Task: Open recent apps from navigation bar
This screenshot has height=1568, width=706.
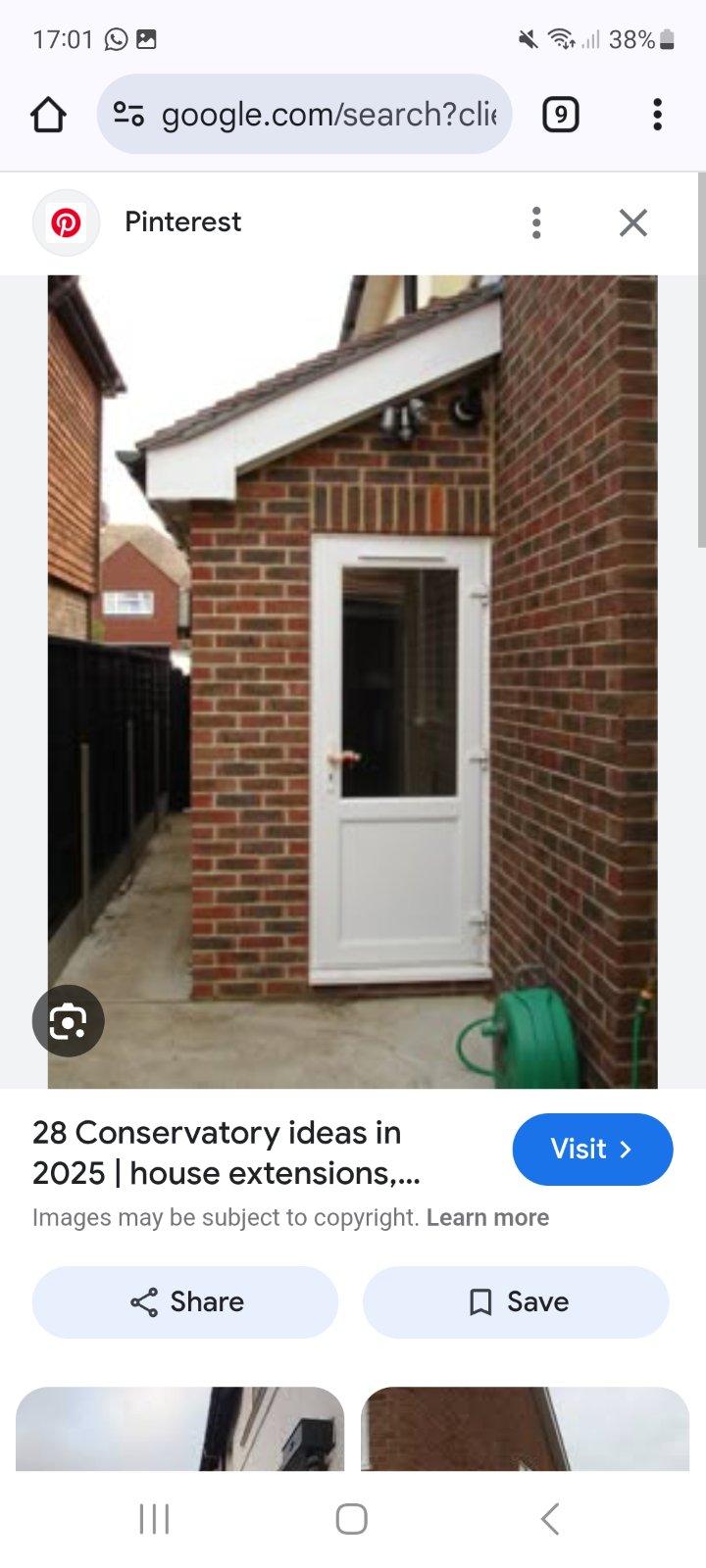Action: click(x=154, y=1519)
